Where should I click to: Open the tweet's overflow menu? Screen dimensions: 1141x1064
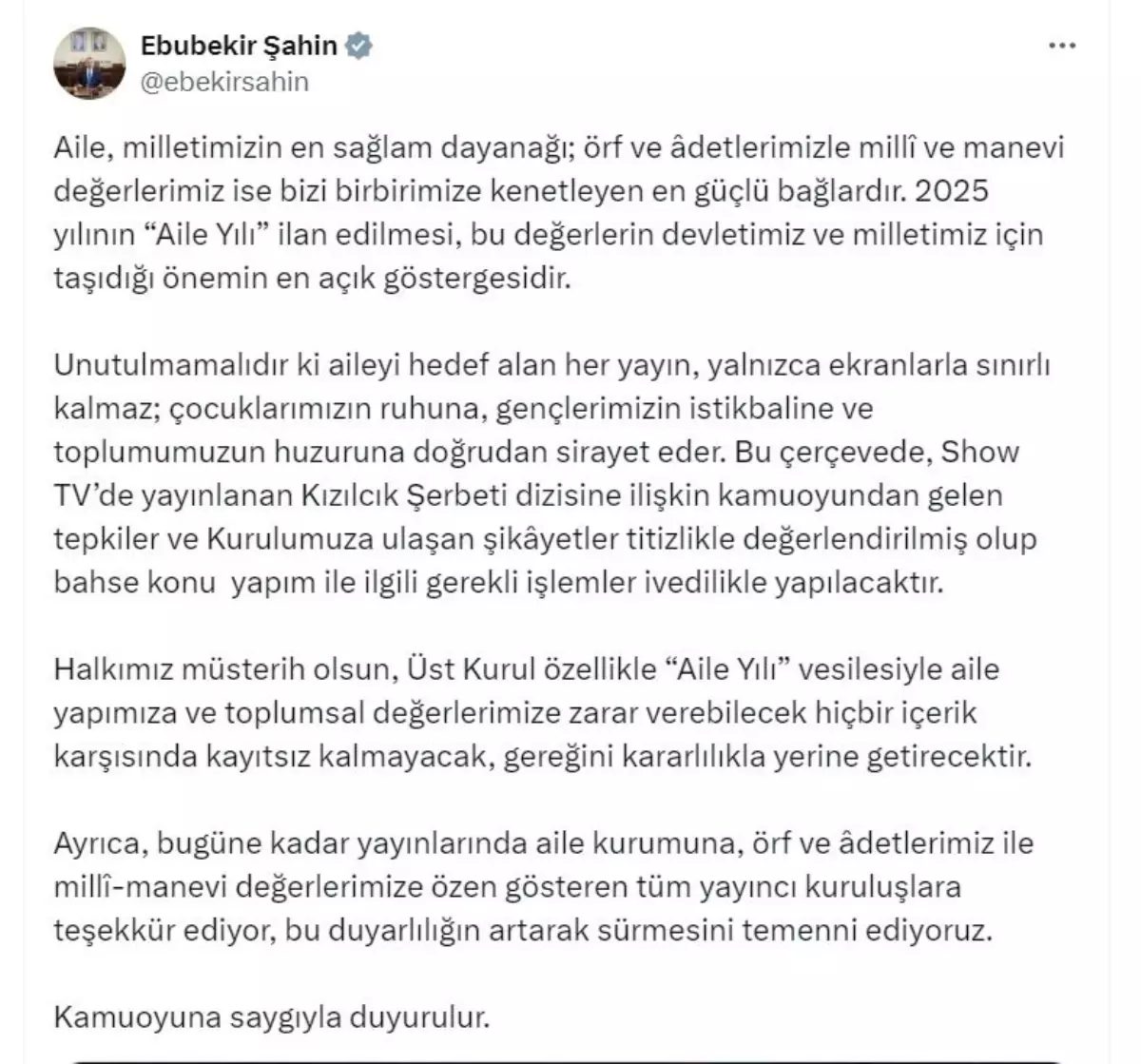pyautogui.click(x=1061, y=47)
